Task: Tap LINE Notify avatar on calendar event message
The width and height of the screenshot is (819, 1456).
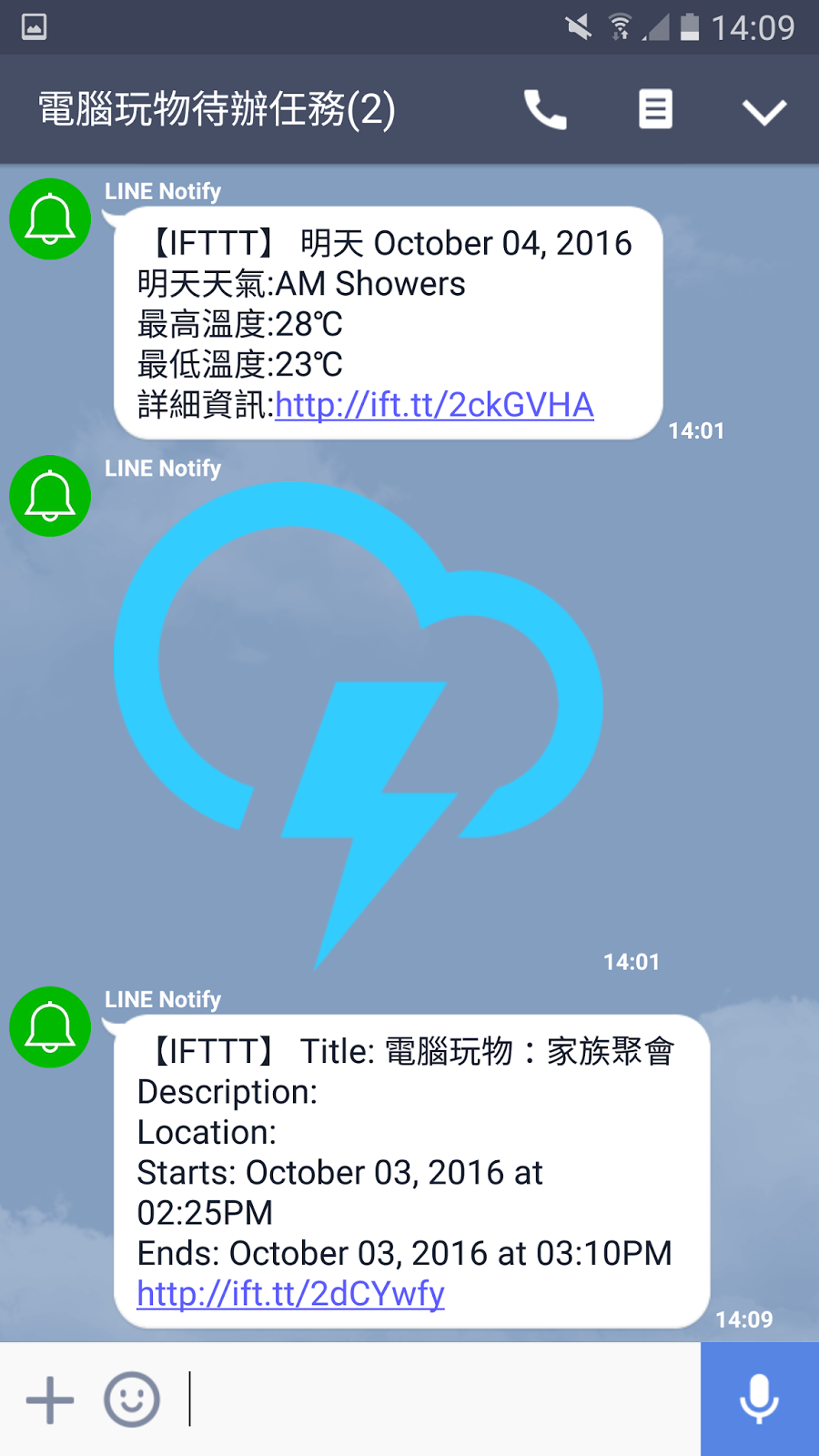Action: [50, 1027]
